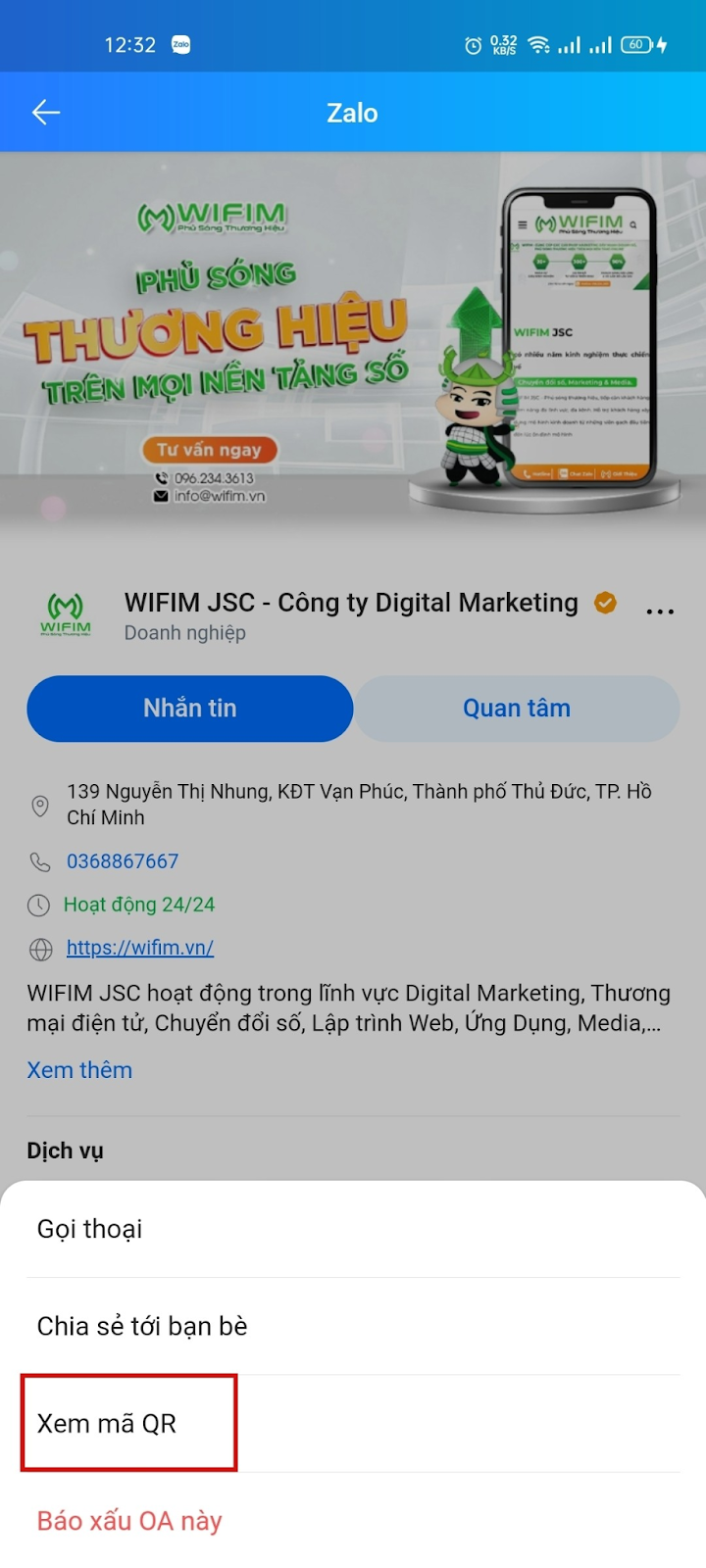Expand the description with Xem thêm

(x=79, y=1070)
